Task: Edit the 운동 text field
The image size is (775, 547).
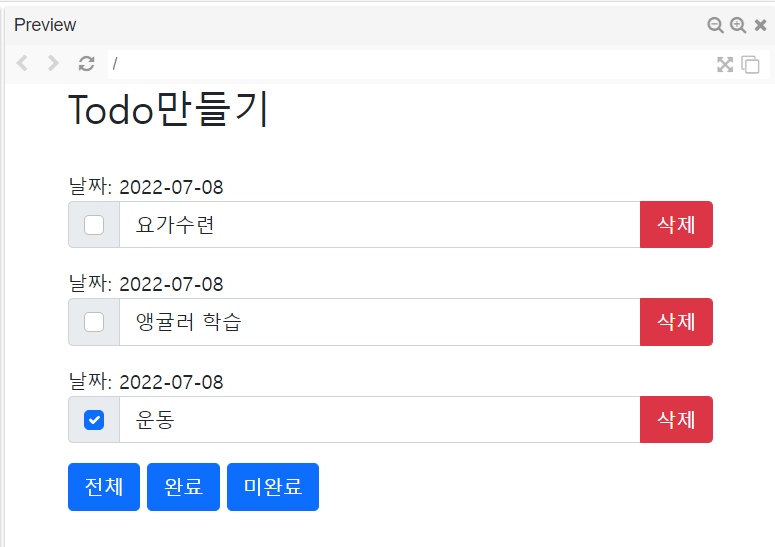Action: [x=380, y=420]
